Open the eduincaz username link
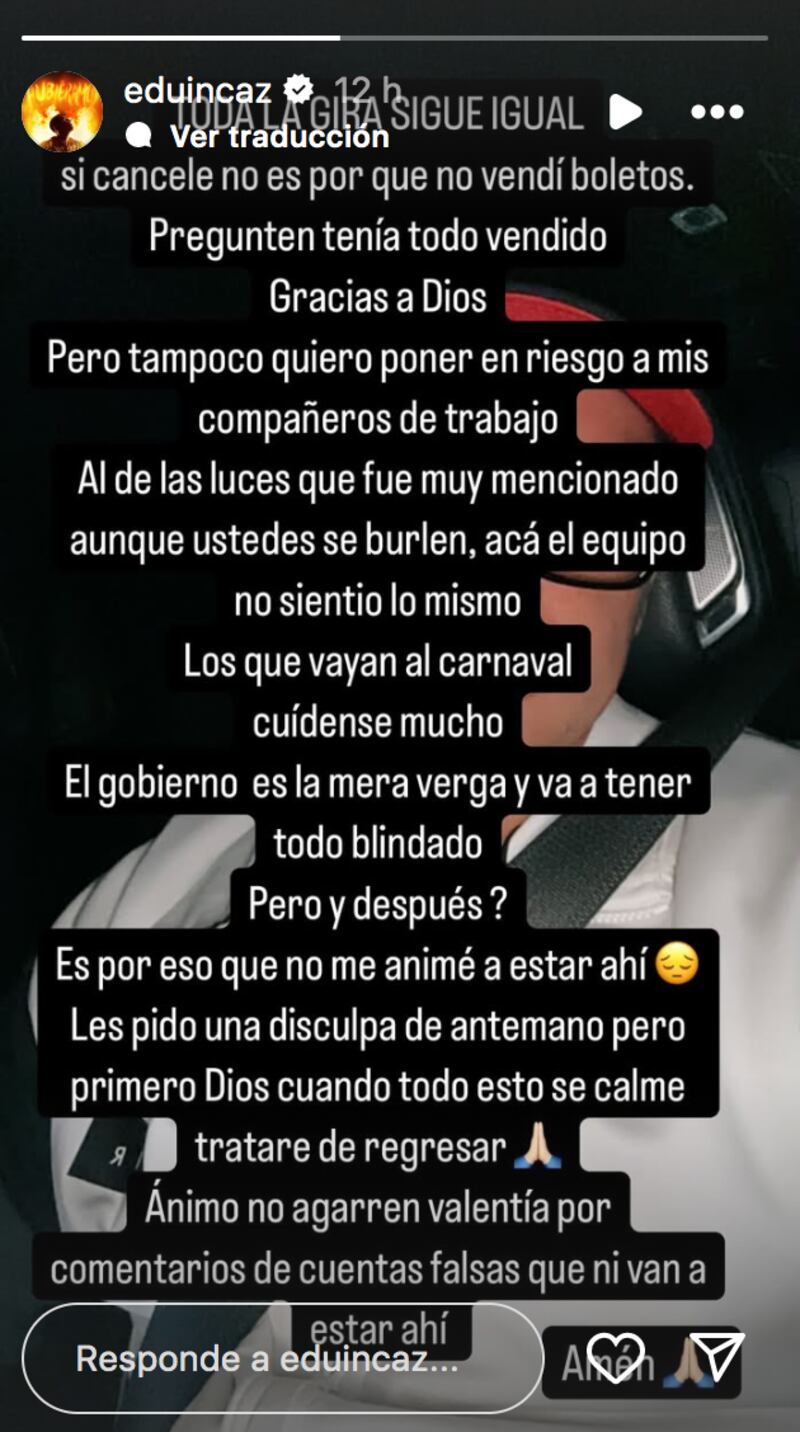800x1432 pixels. coord(197,90)
